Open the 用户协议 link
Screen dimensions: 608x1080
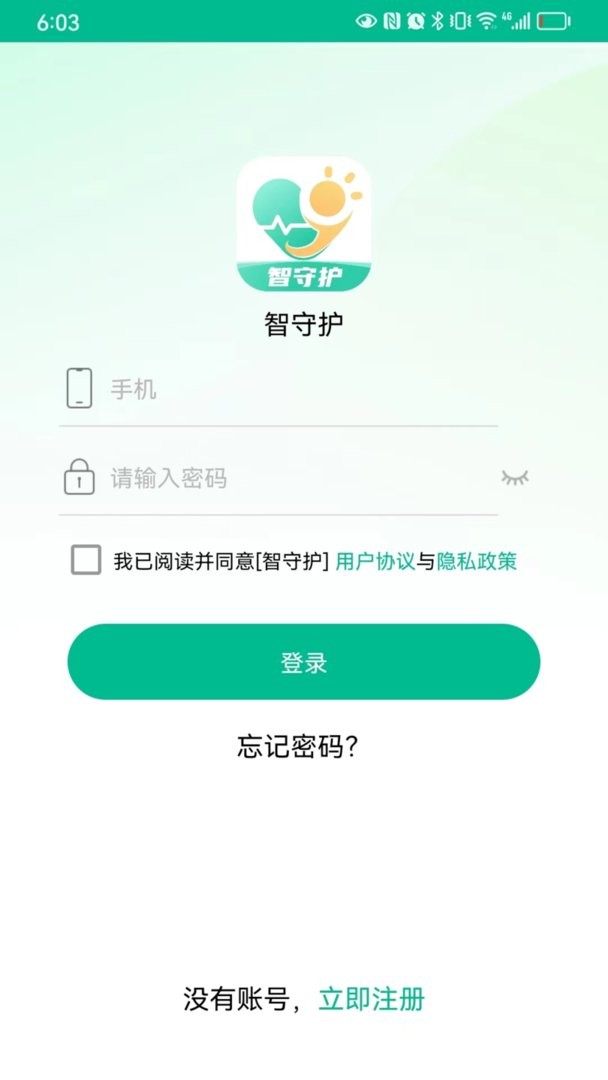pyautogui.click(x=375, y=562)
